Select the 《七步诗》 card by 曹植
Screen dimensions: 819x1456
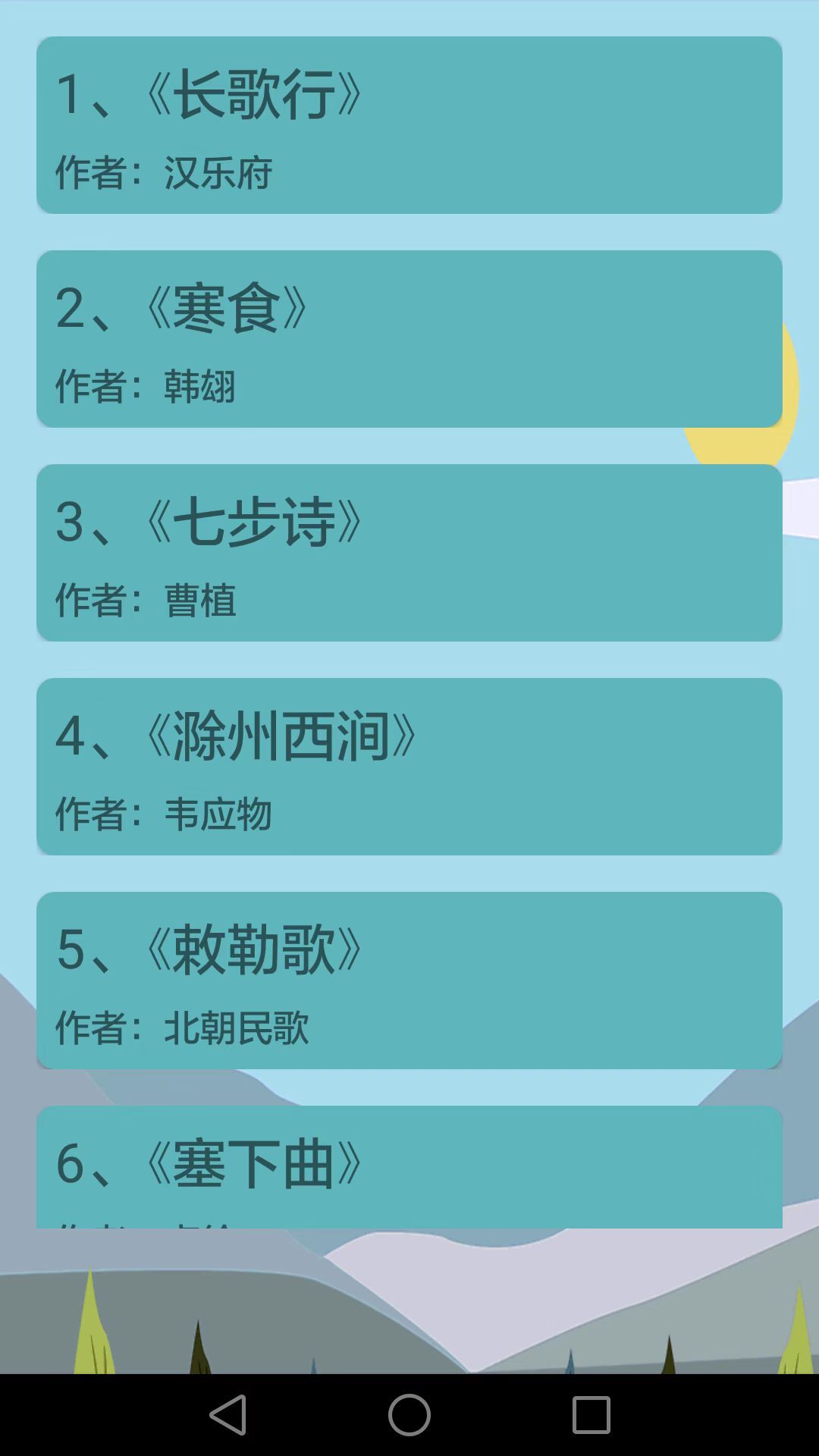coord(409,553)
